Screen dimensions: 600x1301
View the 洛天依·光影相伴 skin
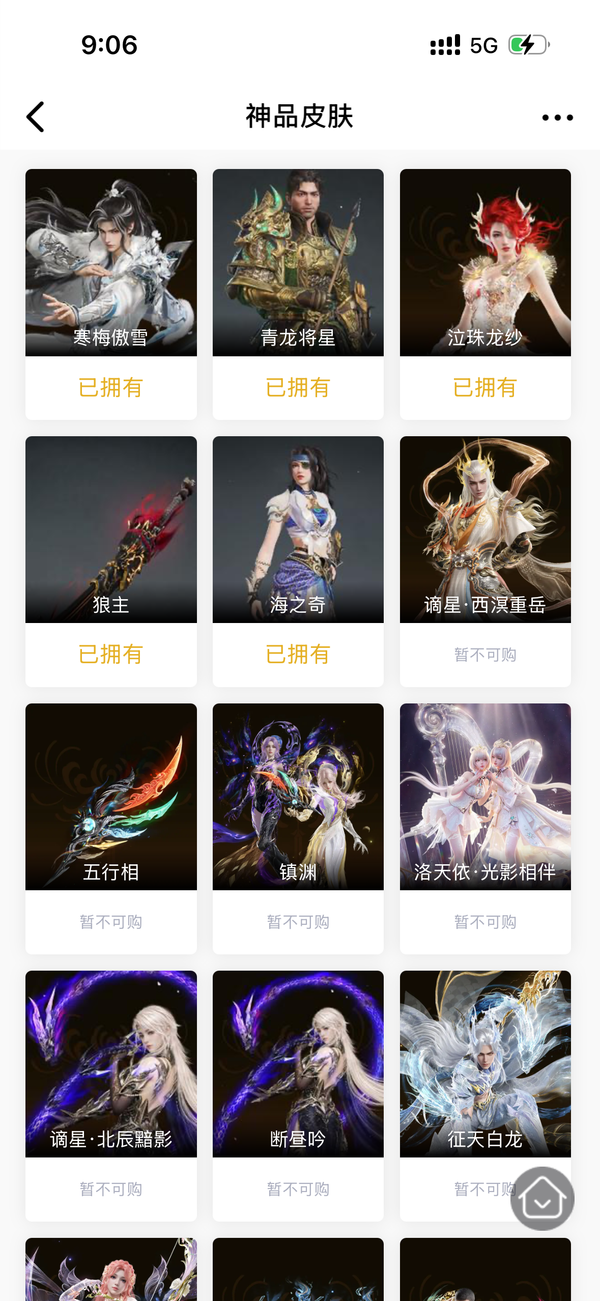coord(485,797)
